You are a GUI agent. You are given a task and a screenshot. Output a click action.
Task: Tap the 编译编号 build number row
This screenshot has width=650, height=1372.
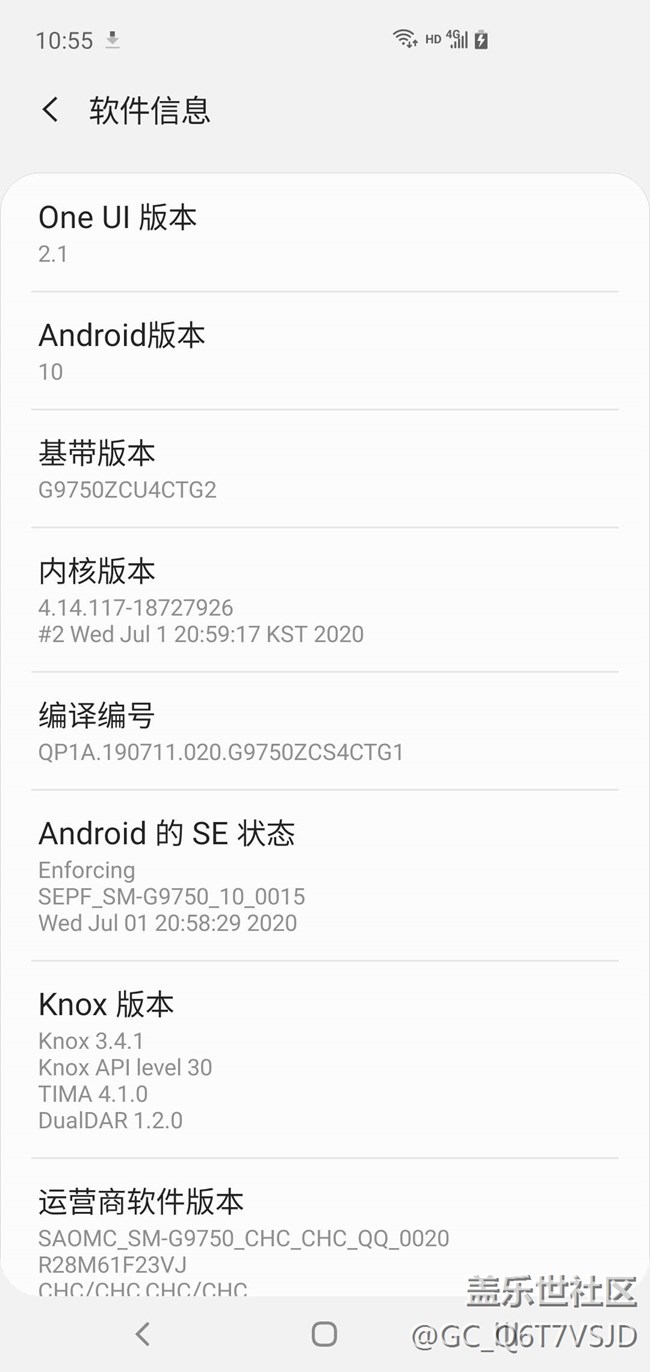coord(324,732)
